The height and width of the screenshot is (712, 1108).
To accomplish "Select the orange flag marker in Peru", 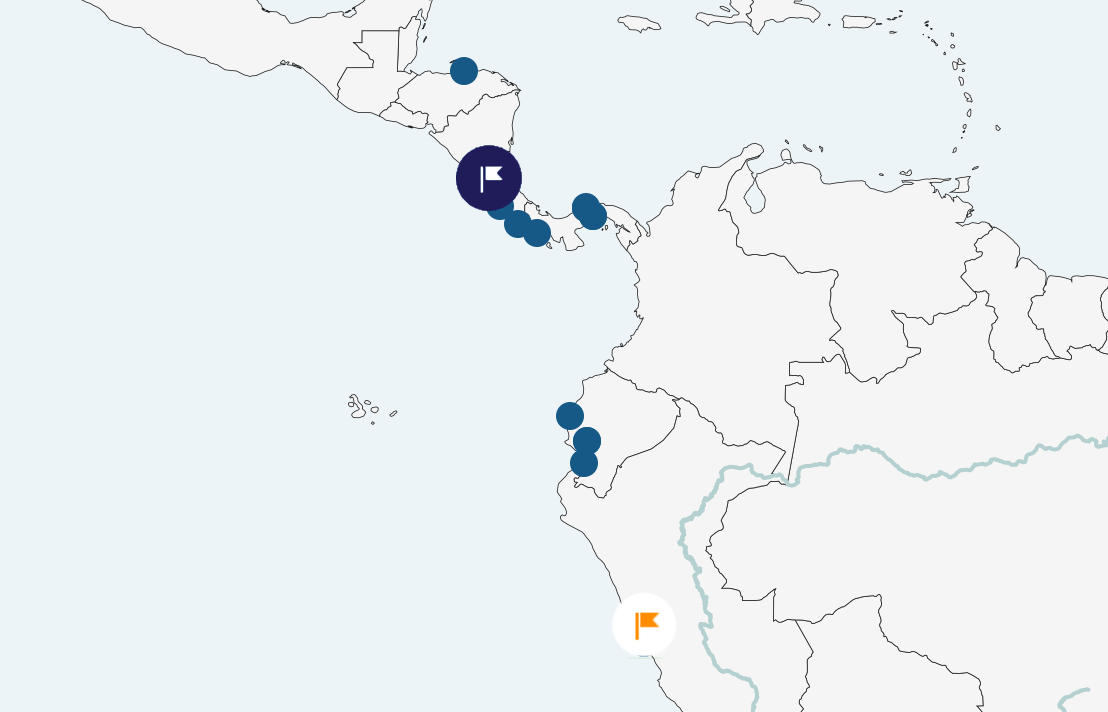I will (644, 625).
